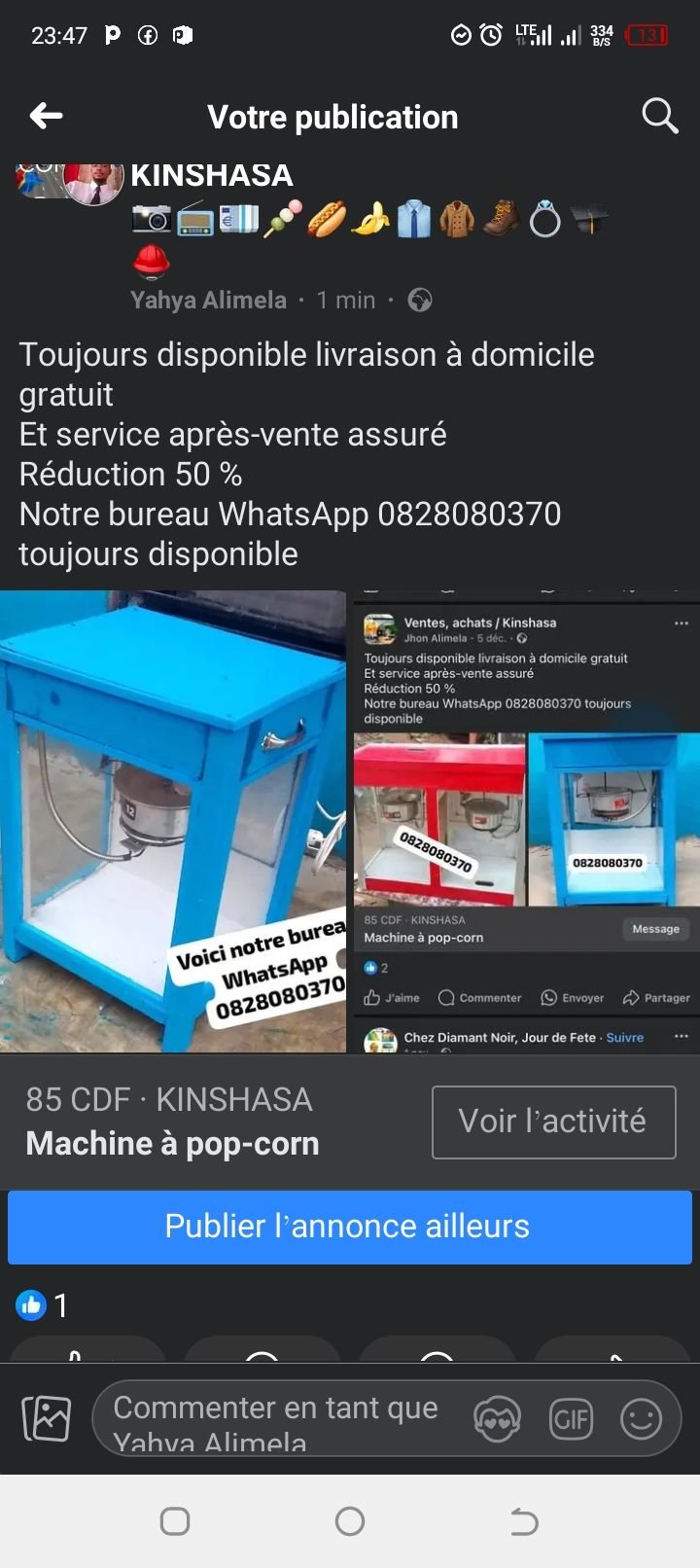This screenshot has height=1568, width=700.
Task: Open the emoji picker in comment bar
Action: coord(642,1418)
